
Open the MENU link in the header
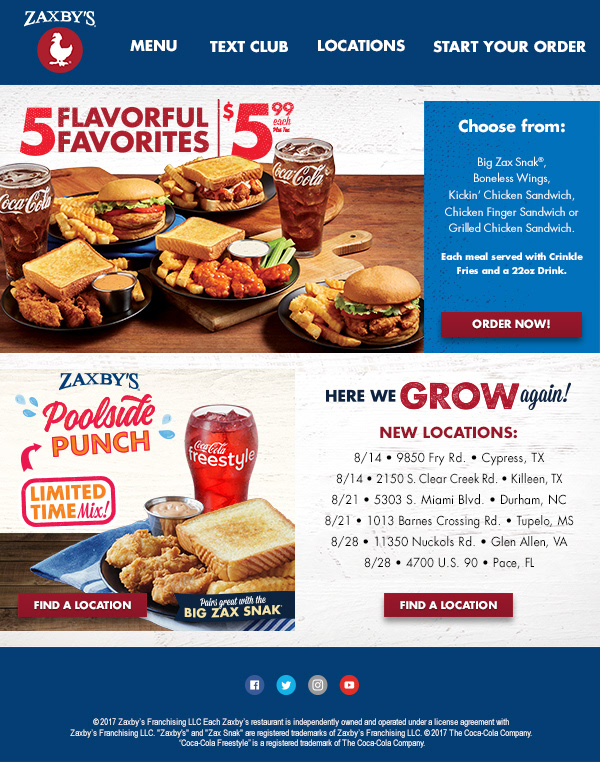pos(153,46)
